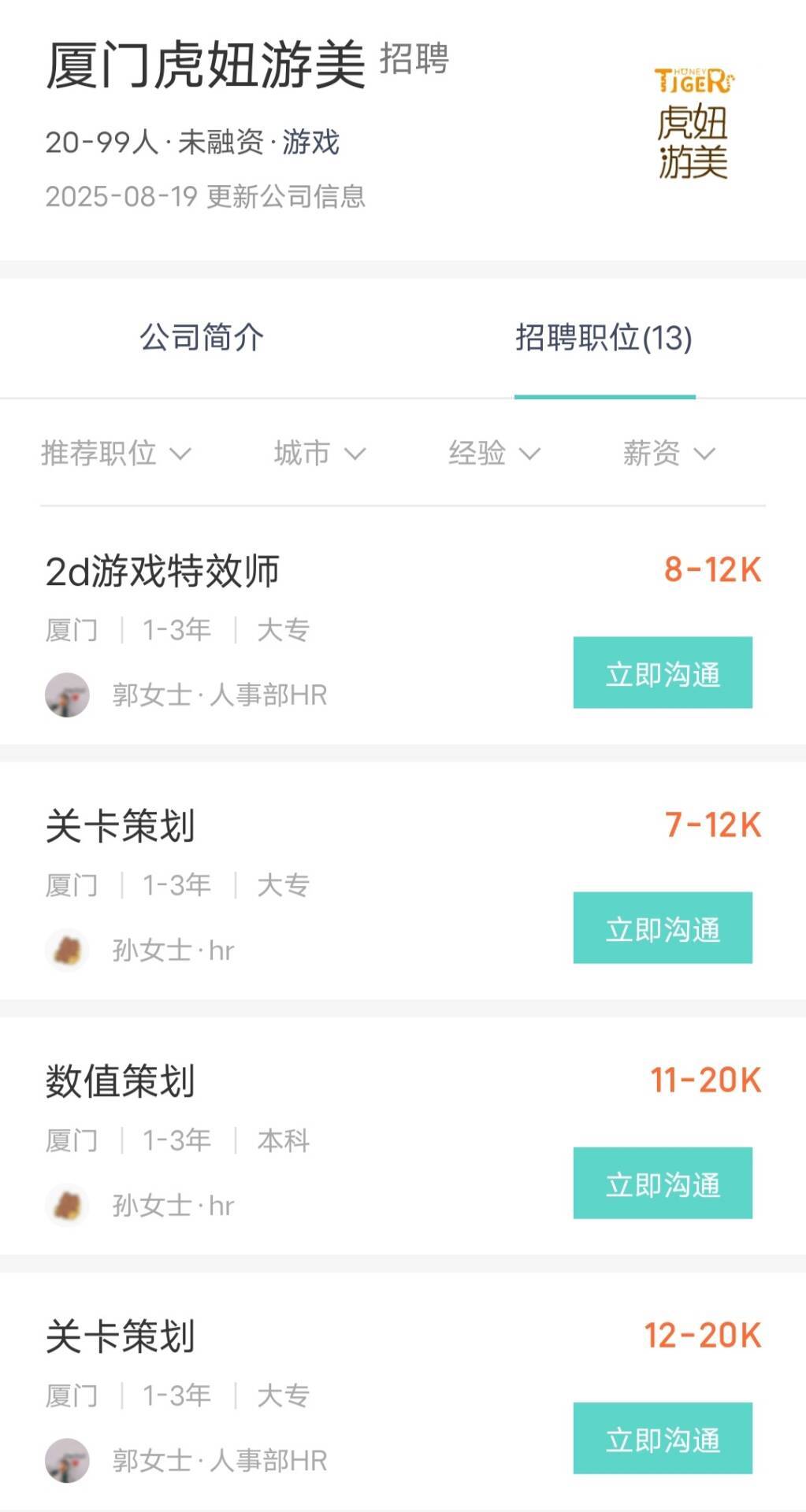Tap 立即沟通 for 2d游戏特效师
This screenshot has height=1512, width=806.
pos(663,673)
